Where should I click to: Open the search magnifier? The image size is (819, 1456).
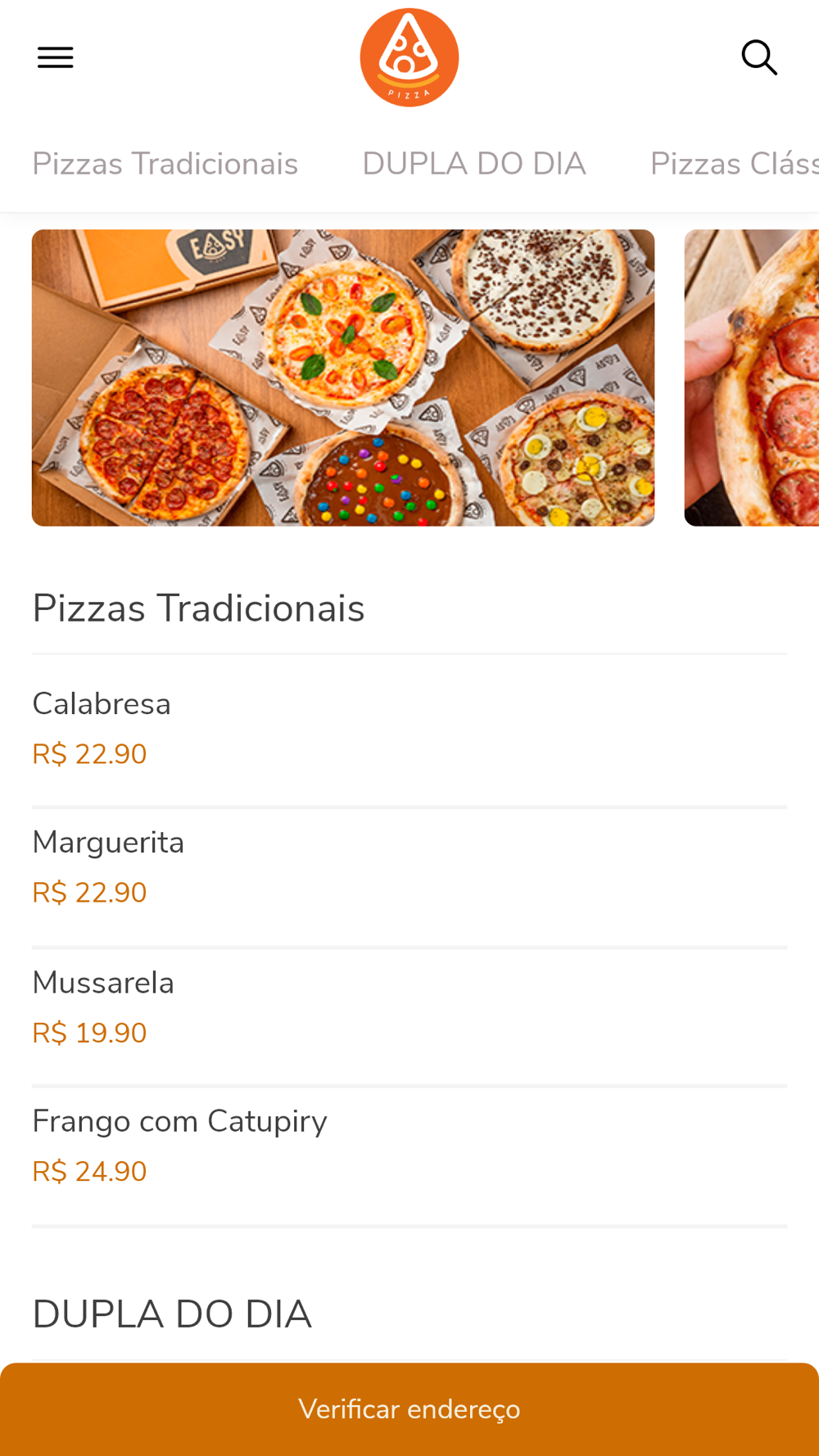coord(759,57)
